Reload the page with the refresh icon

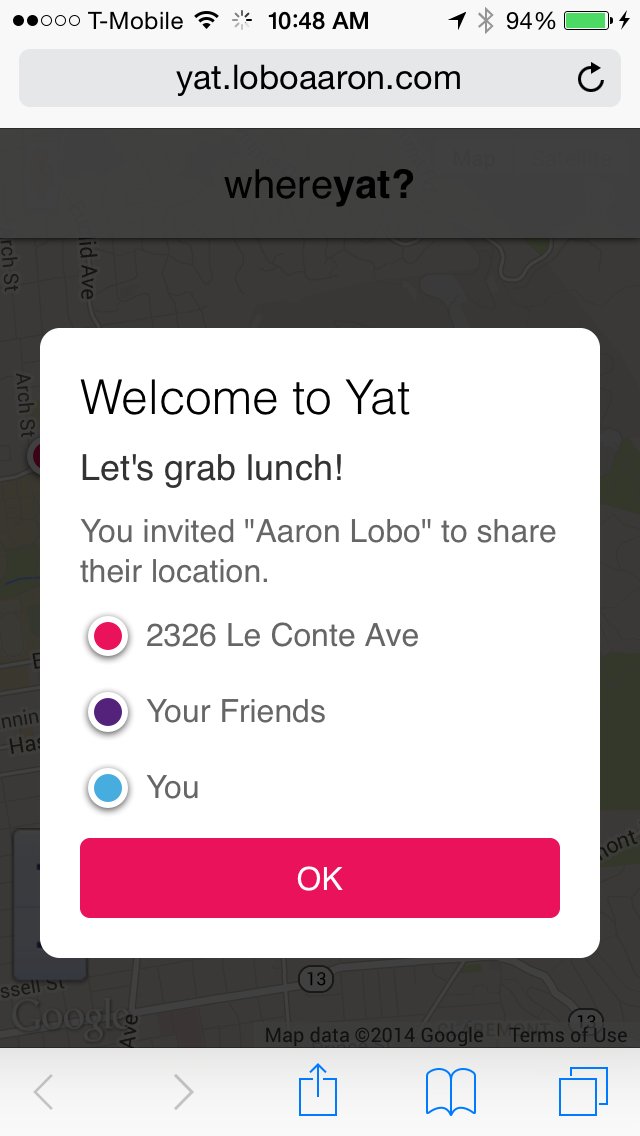point(591,78)
